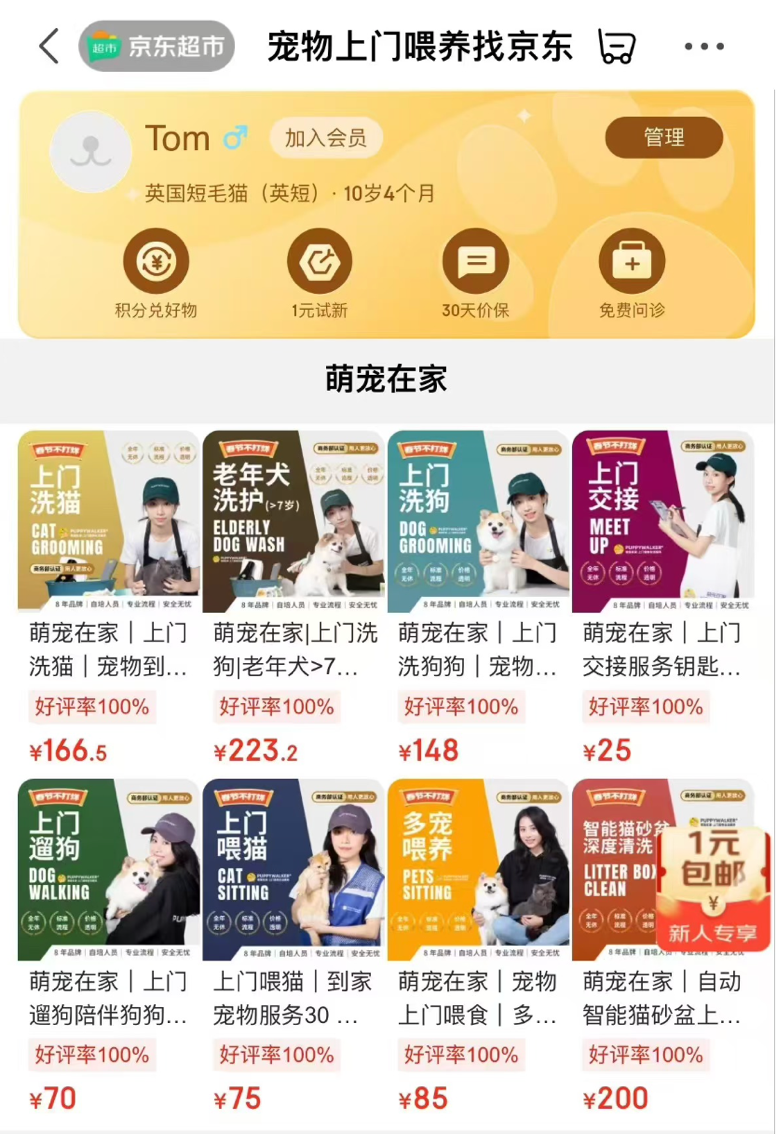Open the three-dot more options menu
The width and height of the screenshot is (777, 1134).
(x=706, y=44)
